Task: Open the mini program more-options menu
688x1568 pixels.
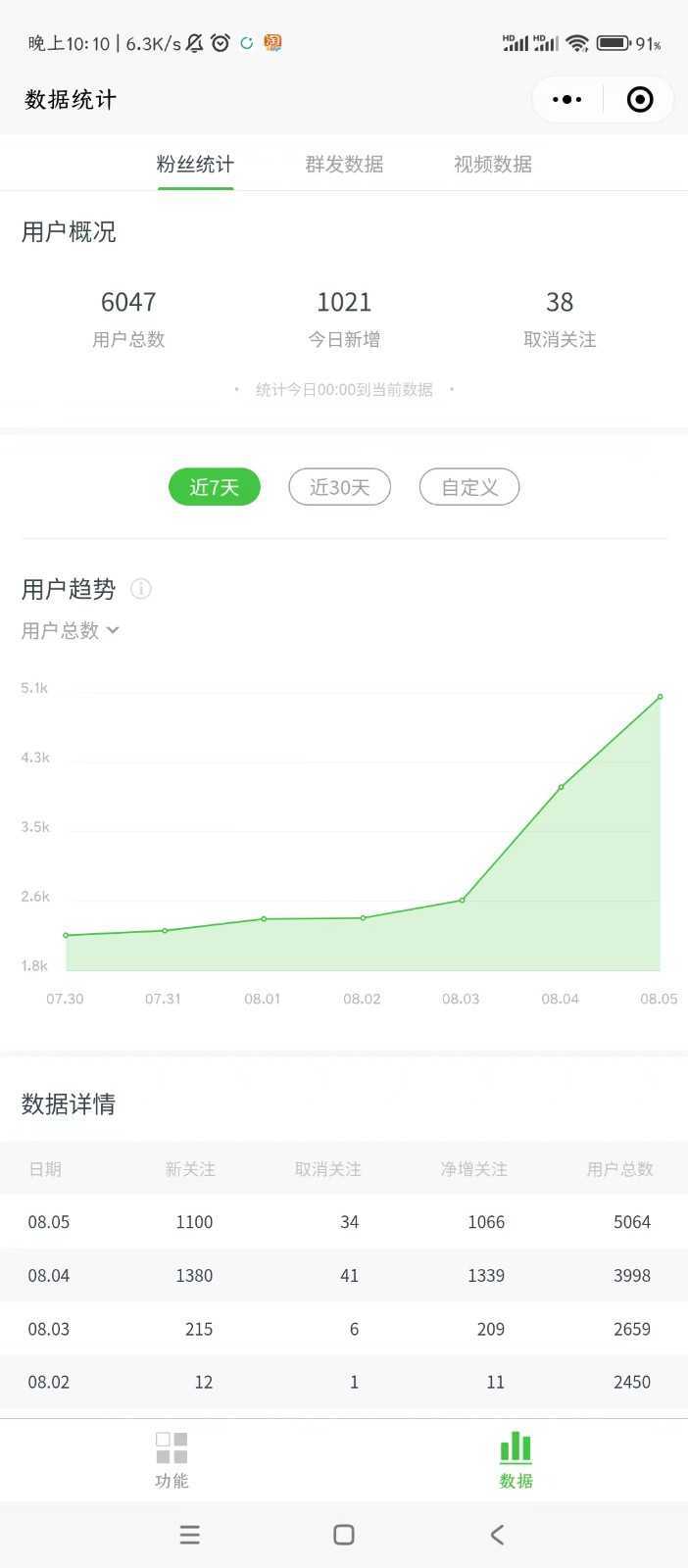Action: pyautogui.click(x=566, y=99)
